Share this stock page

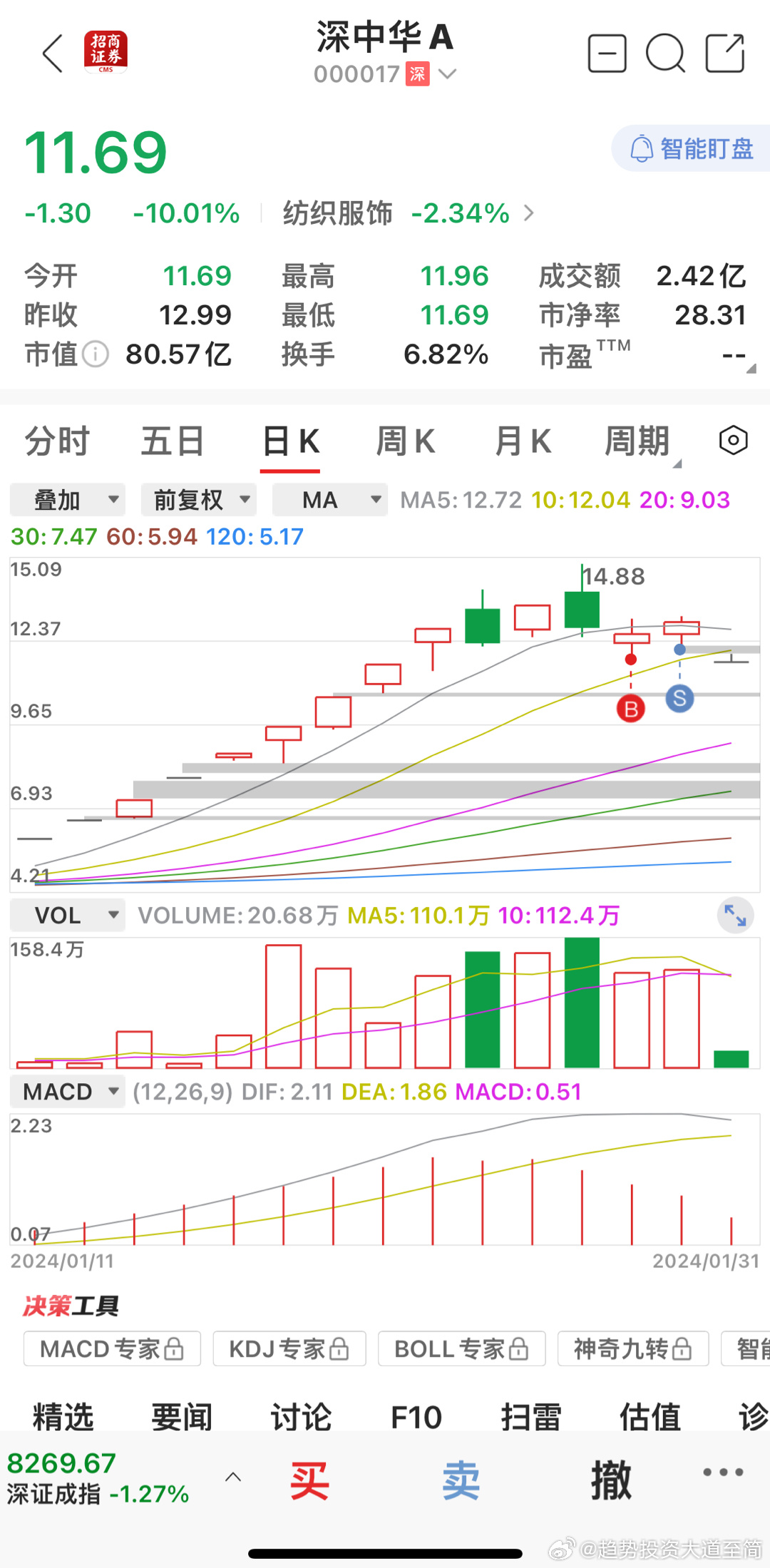coord(725,53)
